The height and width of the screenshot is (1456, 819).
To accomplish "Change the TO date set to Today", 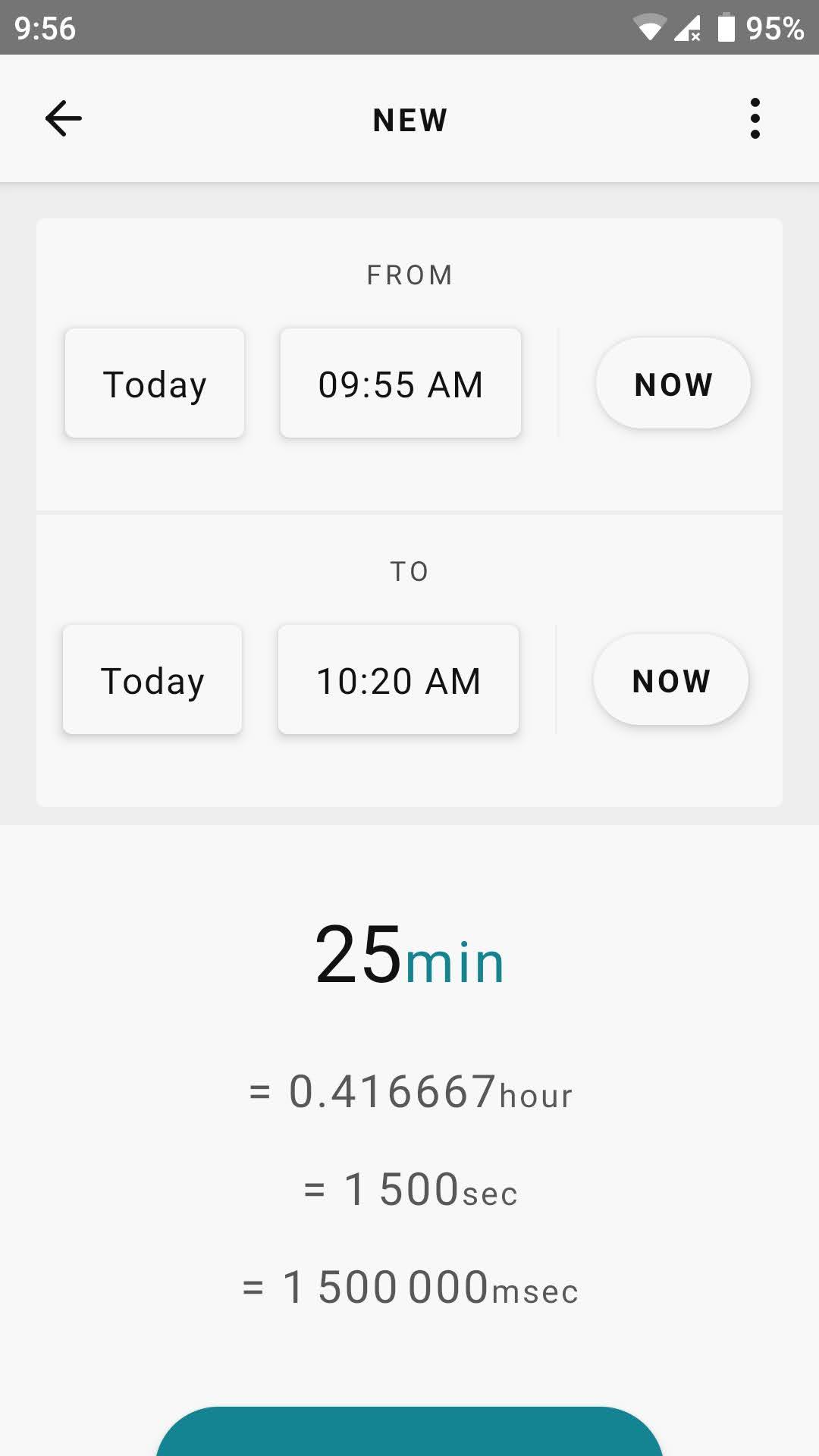I will 152,680.
